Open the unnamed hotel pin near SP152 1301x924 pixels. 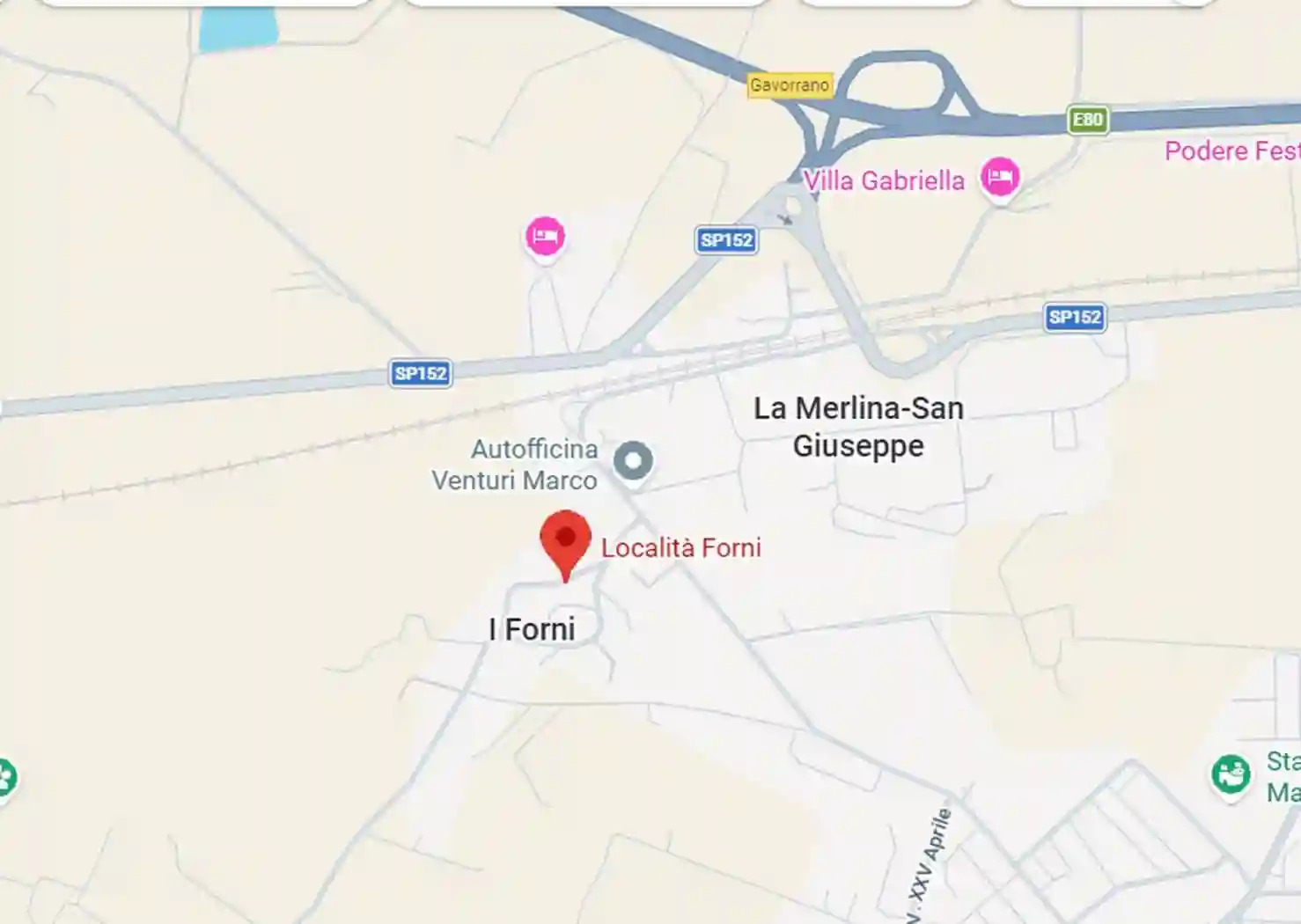[545, 237]
